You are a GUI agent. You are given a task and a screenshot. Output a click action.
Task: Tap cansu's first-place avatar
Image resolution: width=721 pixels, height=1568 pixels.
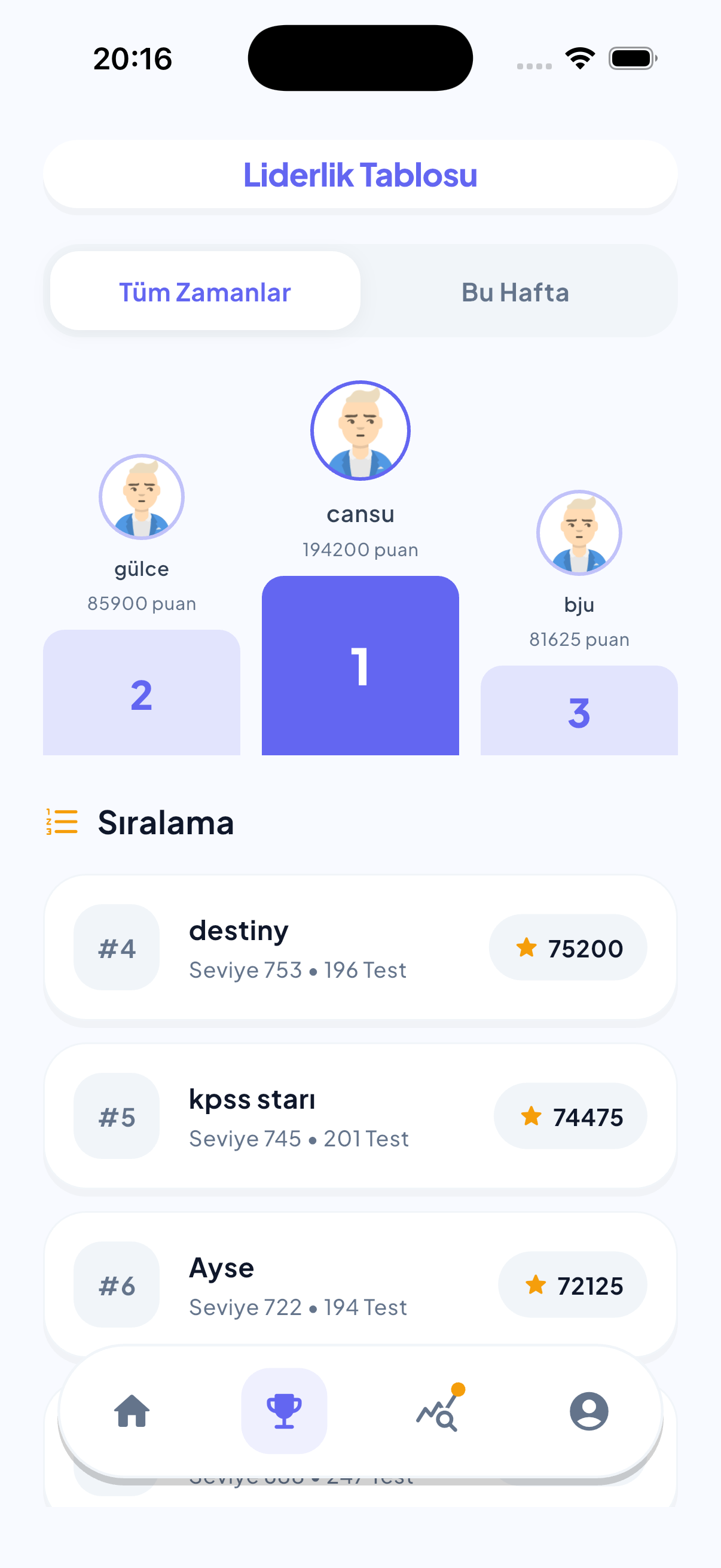[x=360, y=431]
